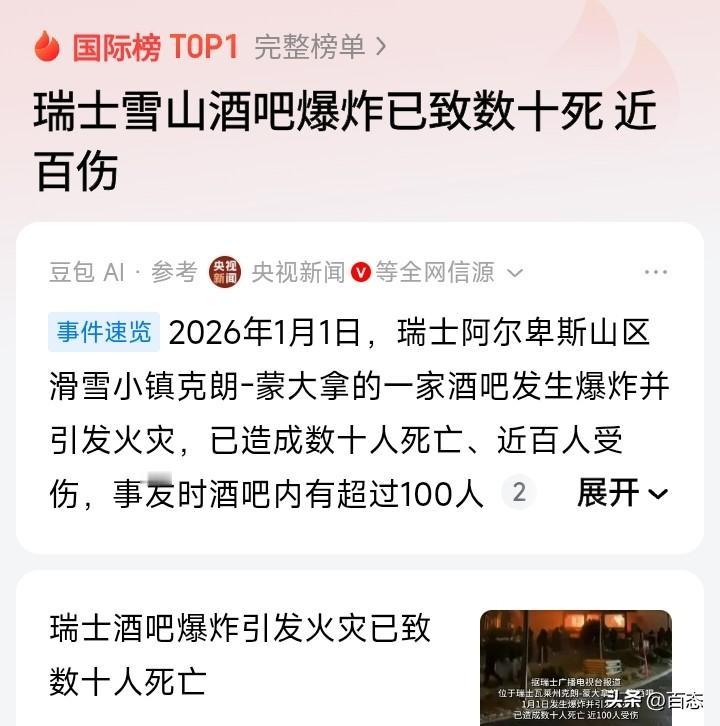Click the 事件速览 blue tag

point(104,329)
